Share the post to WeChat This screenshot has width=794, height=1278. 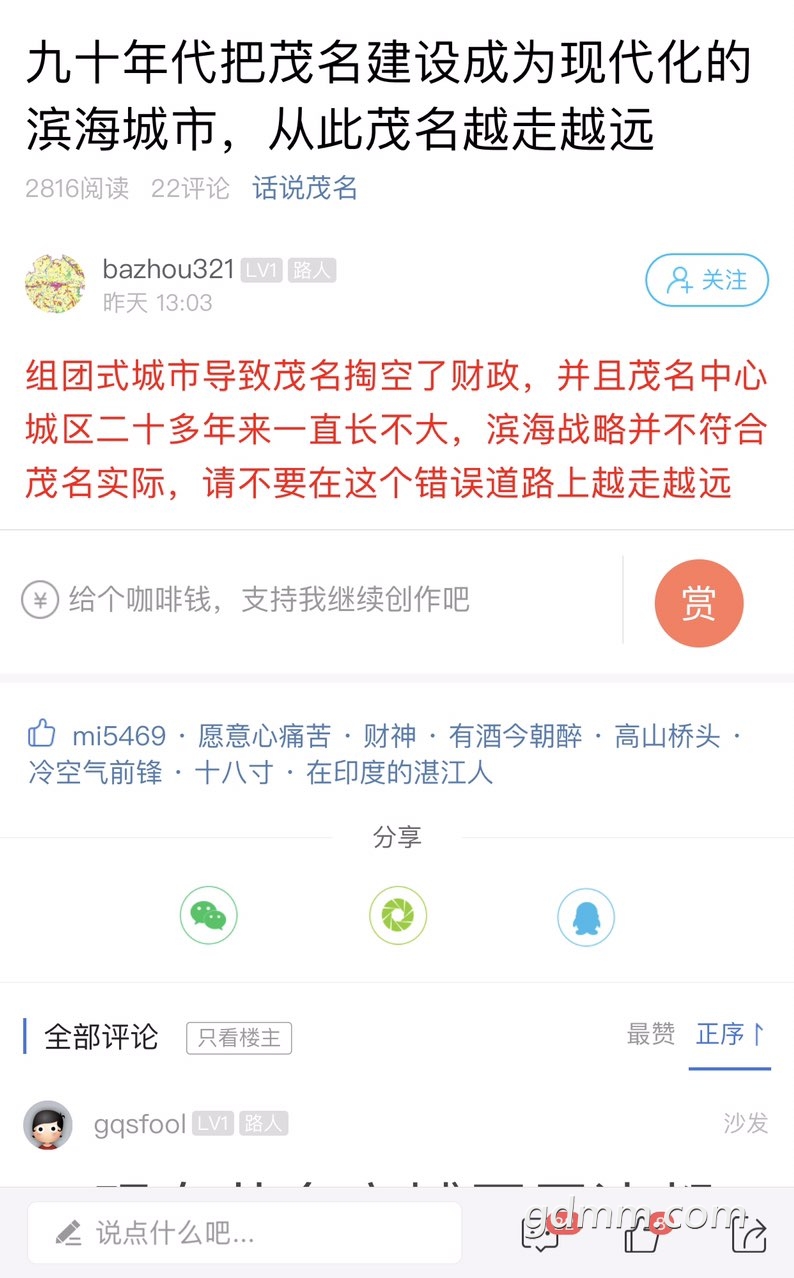[209, 916]
